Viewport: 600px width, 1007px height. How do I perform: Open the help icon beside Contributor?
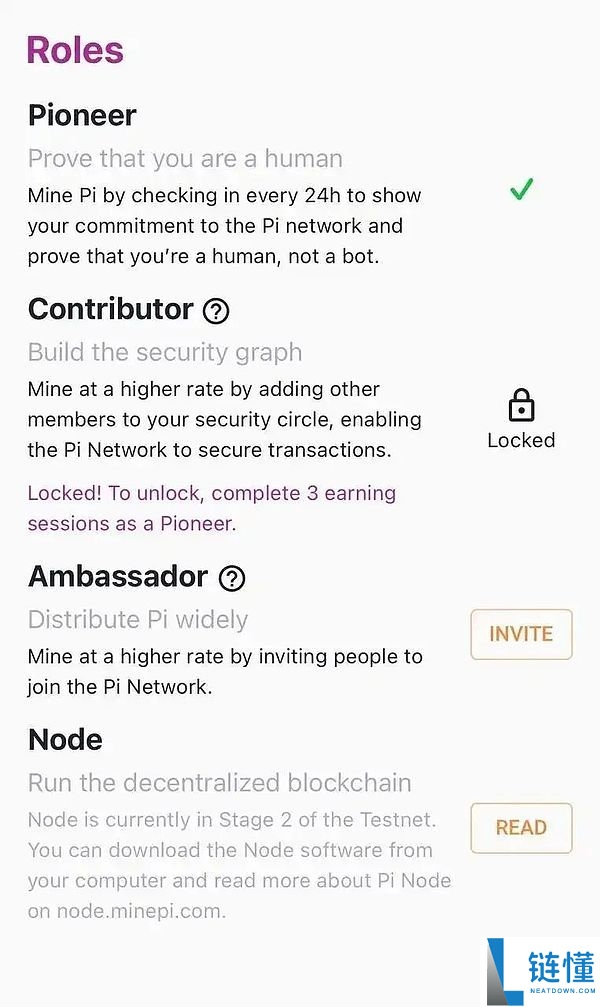coord(216,311)
